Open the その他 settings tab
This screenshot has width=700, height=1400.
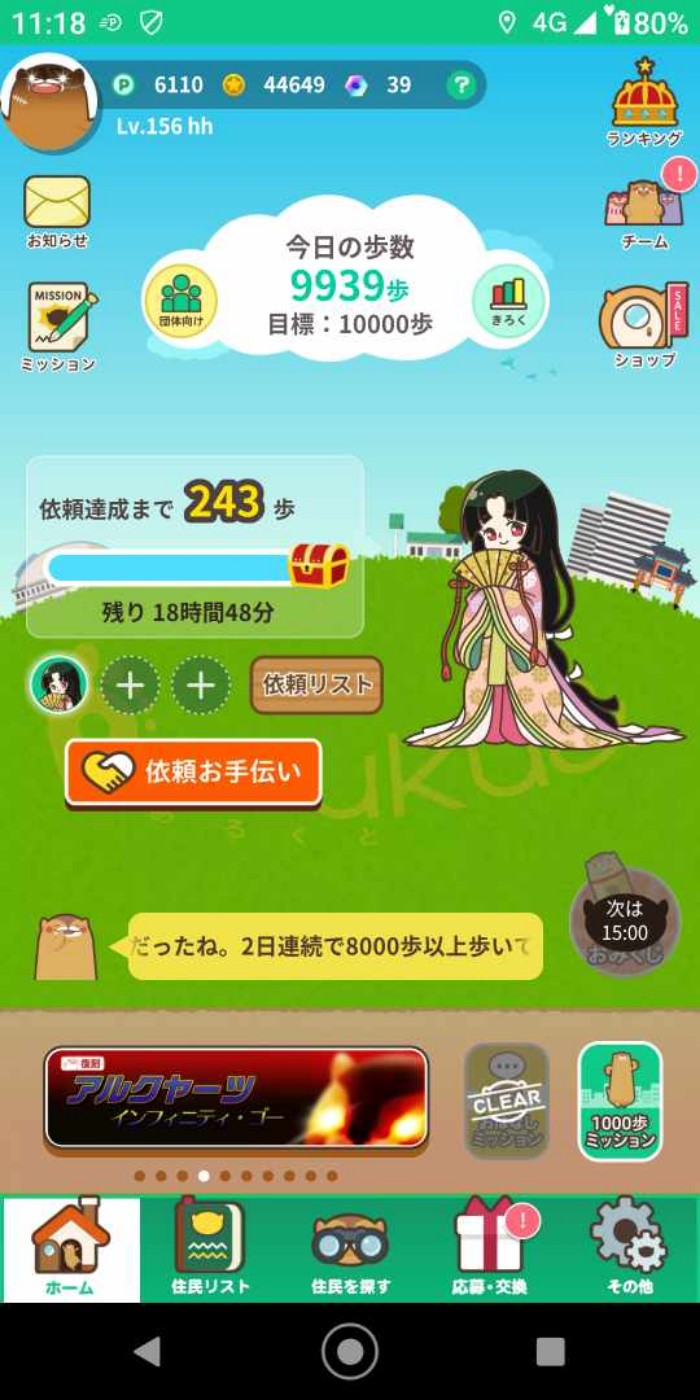tap(629, 1249)
